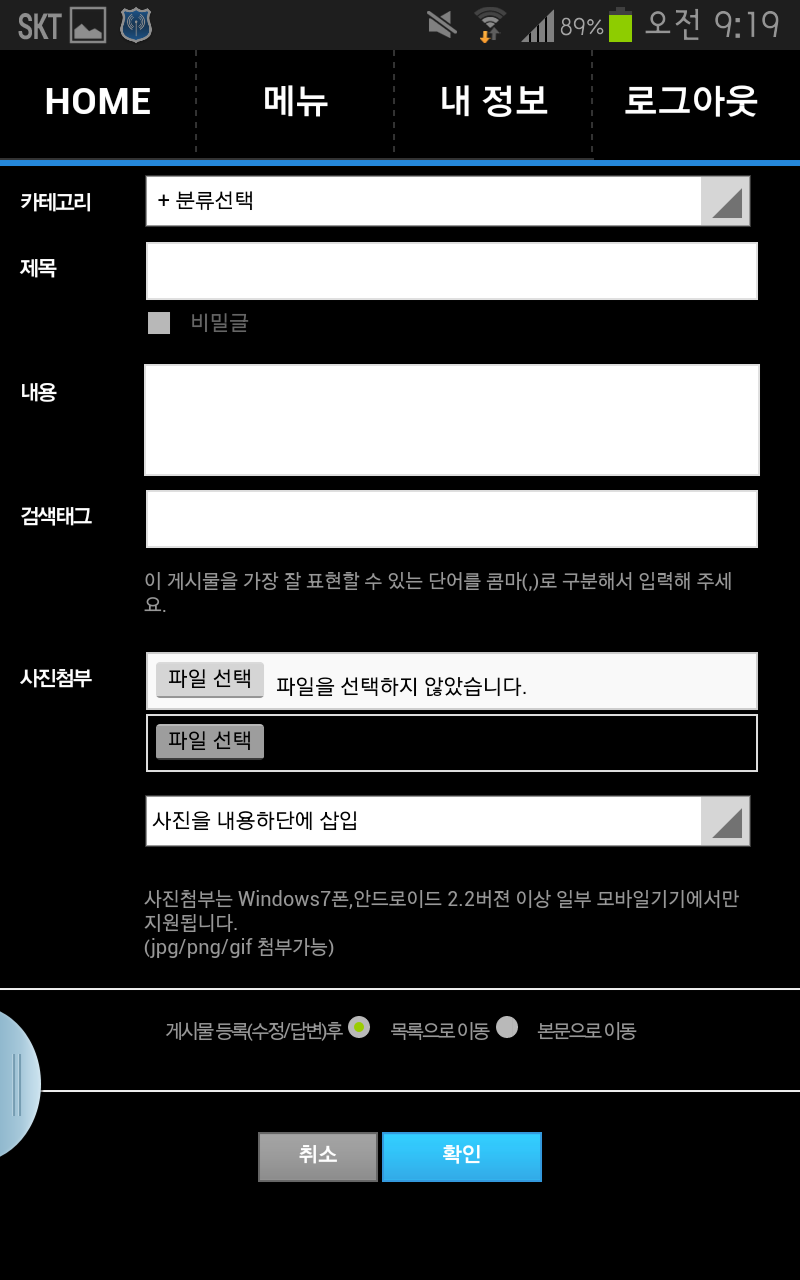
Task: Tap 로그아웃 to log out
Action: coord(691,102)
